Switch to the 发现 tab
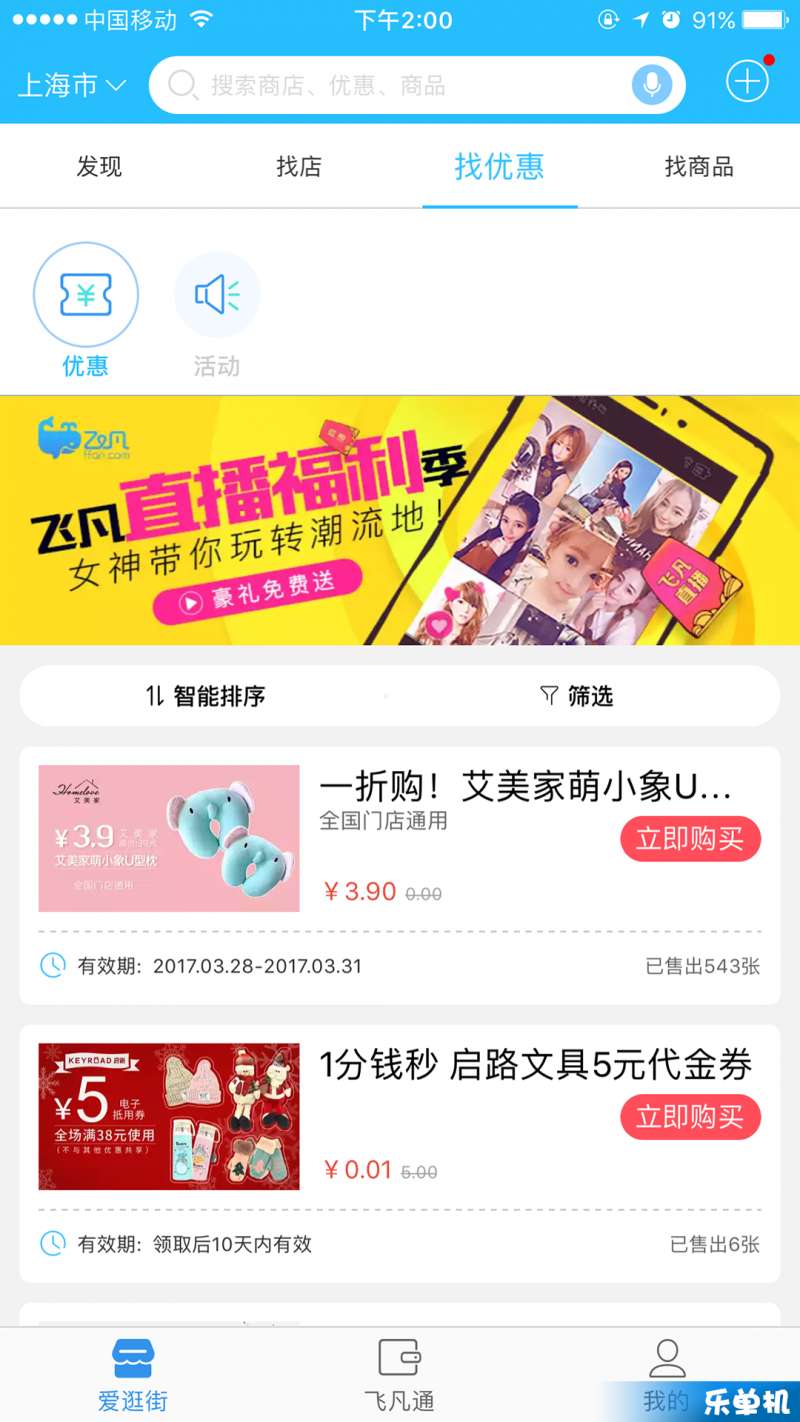The image size is (800, 1422). 99,167
